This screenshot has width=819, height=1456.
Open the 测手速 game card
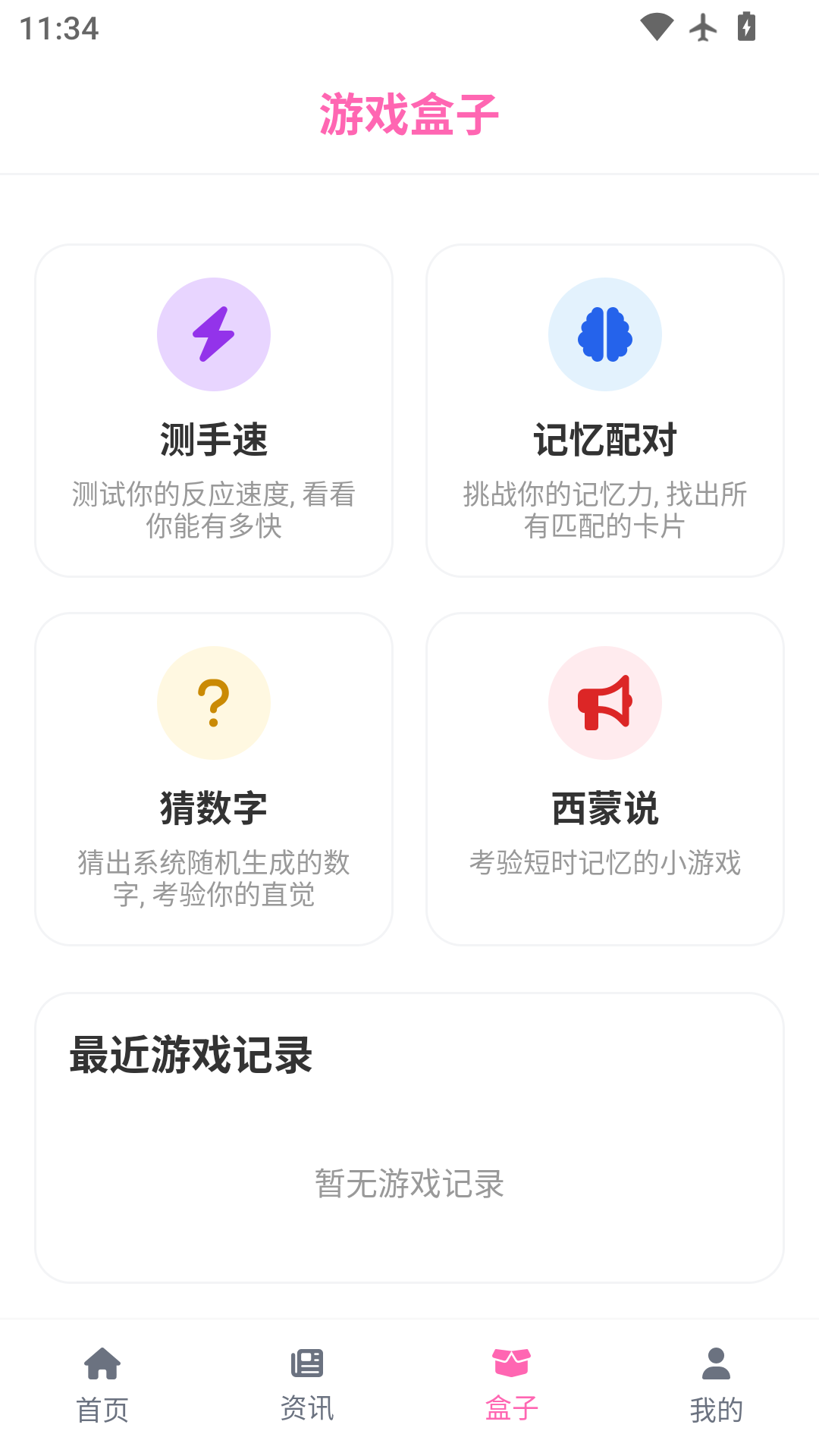[214, 409]
